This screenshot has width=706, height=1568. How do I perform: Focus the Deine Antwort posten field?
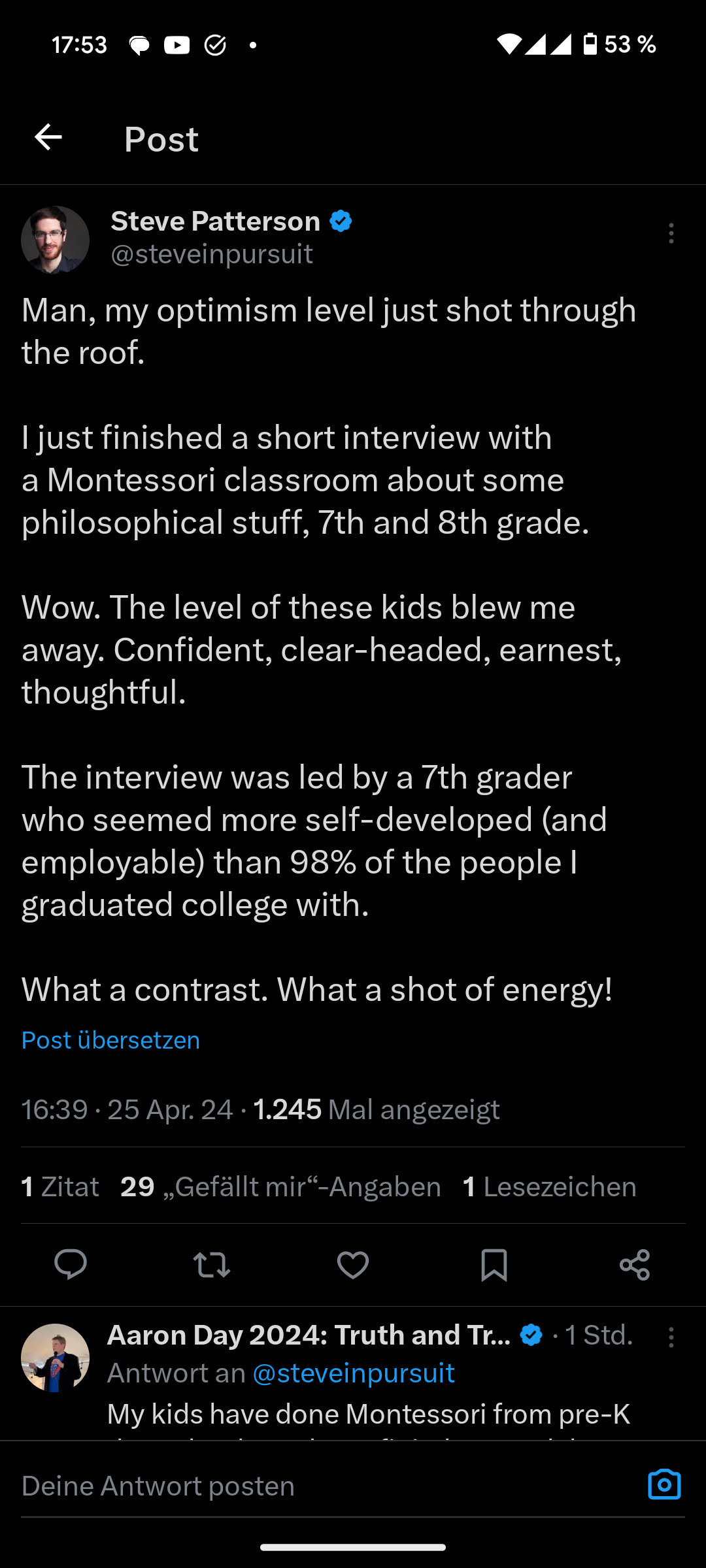pos(314,1486)
